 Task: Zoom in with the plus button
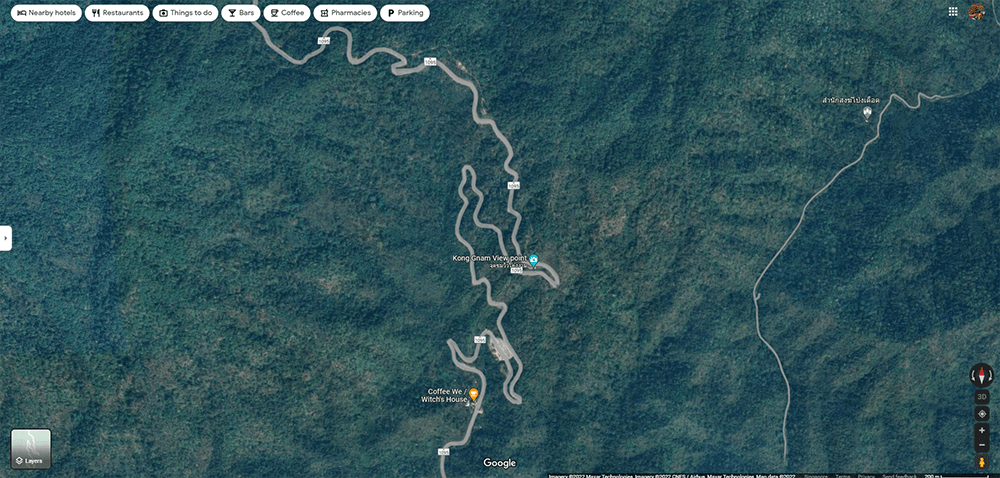982,430
